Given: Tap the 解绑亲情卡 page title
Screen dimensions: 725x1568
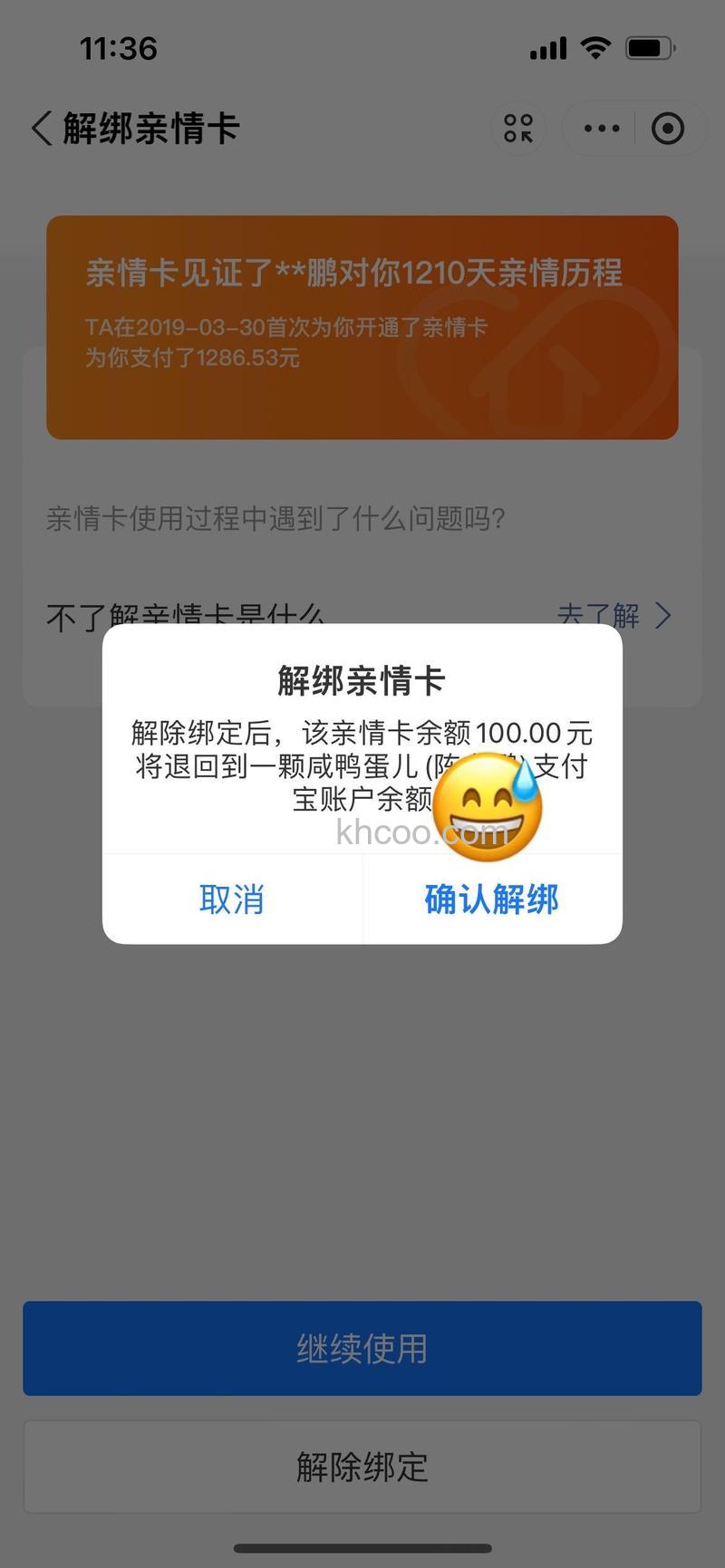Looking at the screenshot, I should point(150,129).
